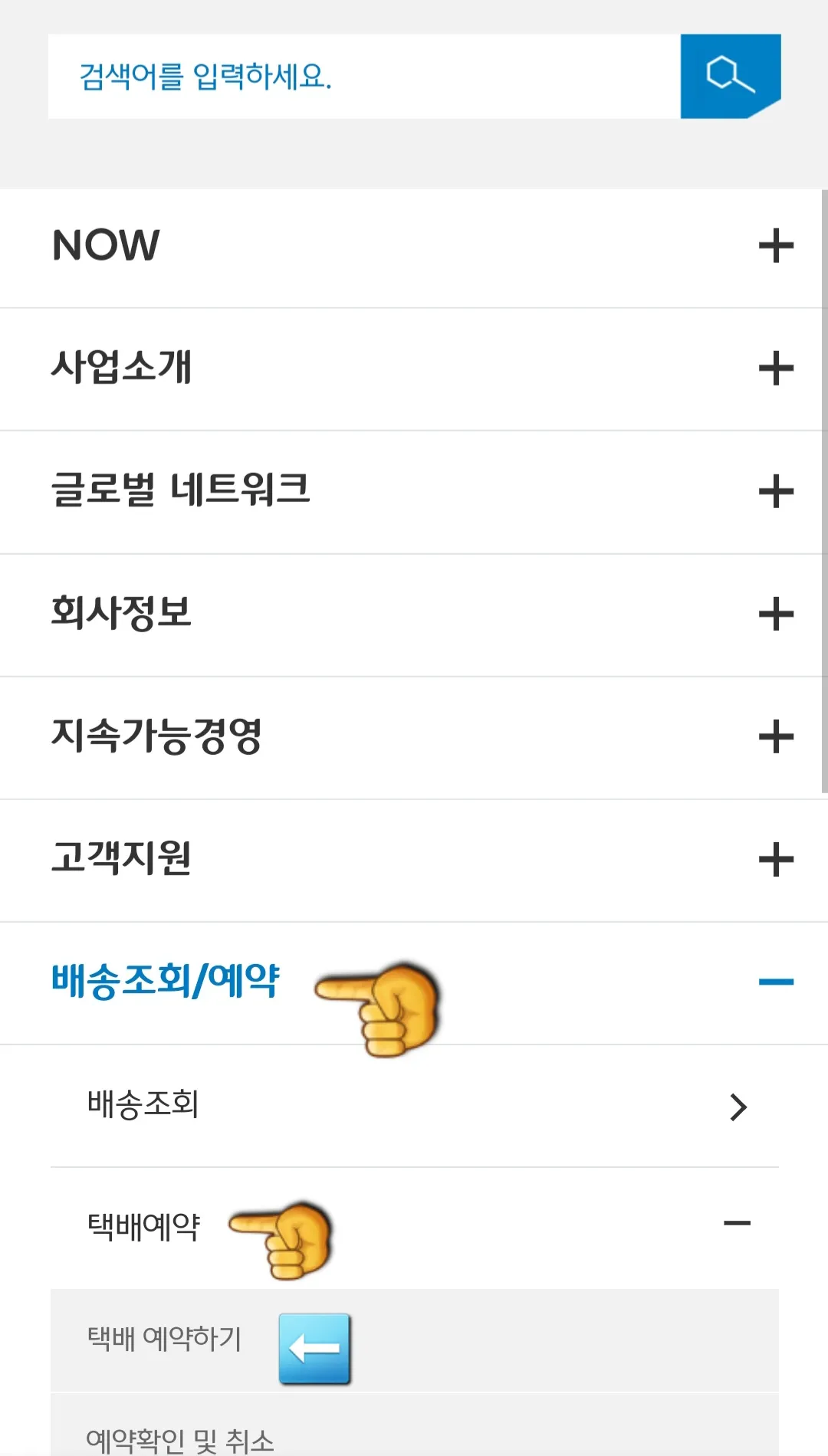Open the 배송조회 submenu via its chevron
The height and width of the screenshot is (1456, 828).
738,1106
